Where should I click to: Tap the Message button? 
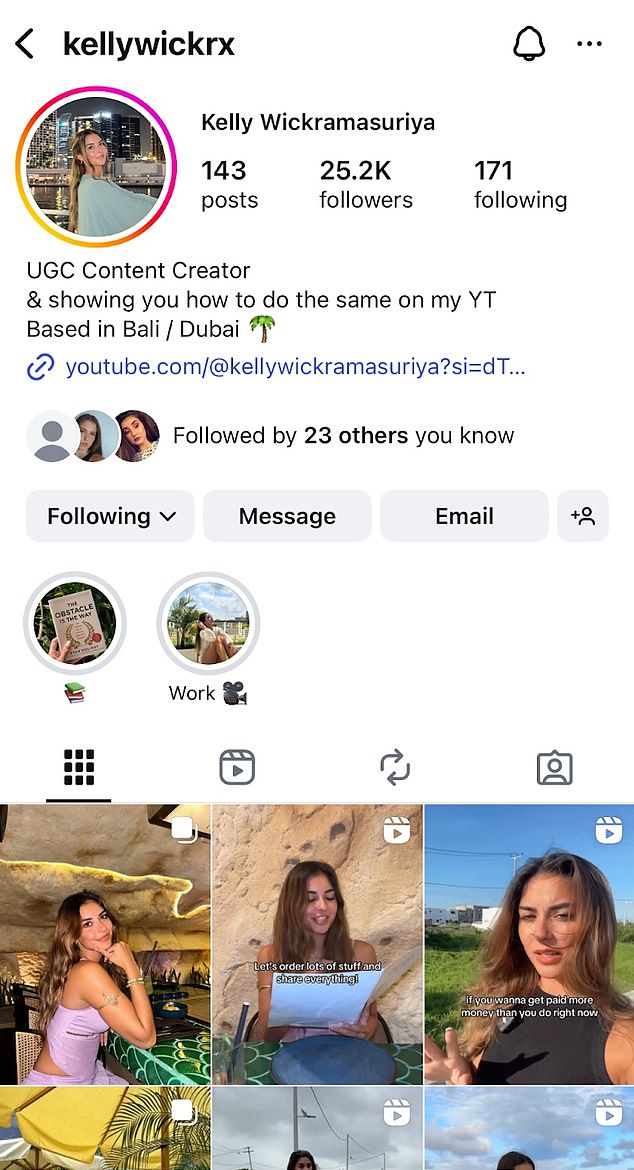click(287, 516)
